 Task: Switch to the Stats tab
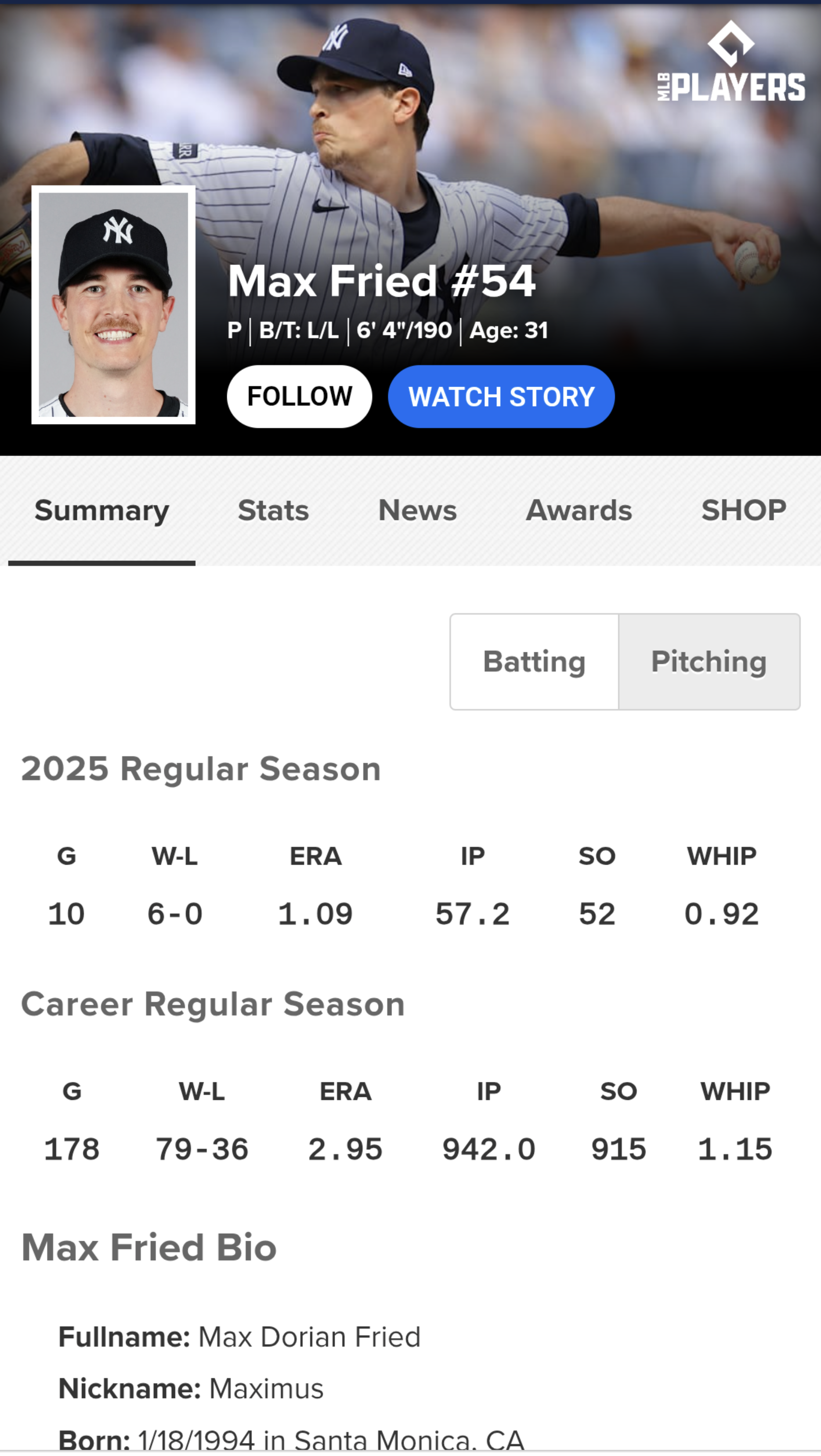[274, 511]
